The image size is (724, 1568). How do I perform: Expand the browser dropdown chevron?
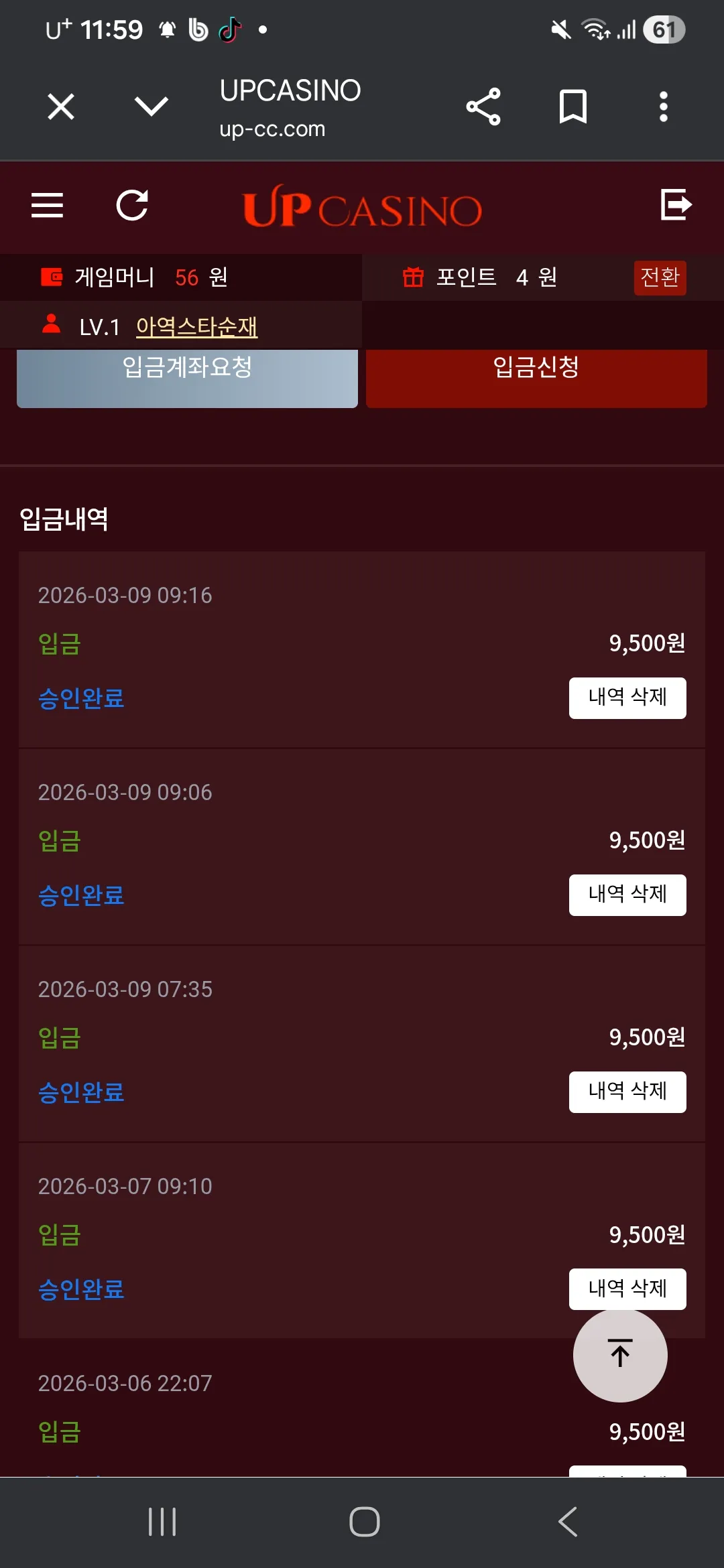click(x=152, y=106)
